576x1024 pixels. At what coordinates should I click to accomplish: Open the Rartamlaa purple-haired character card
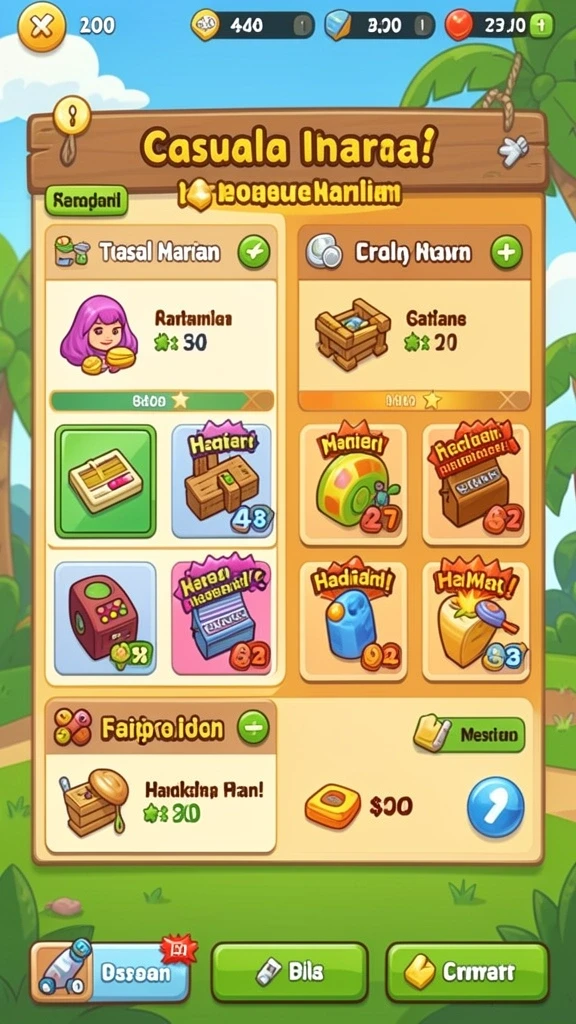(162, 336)
